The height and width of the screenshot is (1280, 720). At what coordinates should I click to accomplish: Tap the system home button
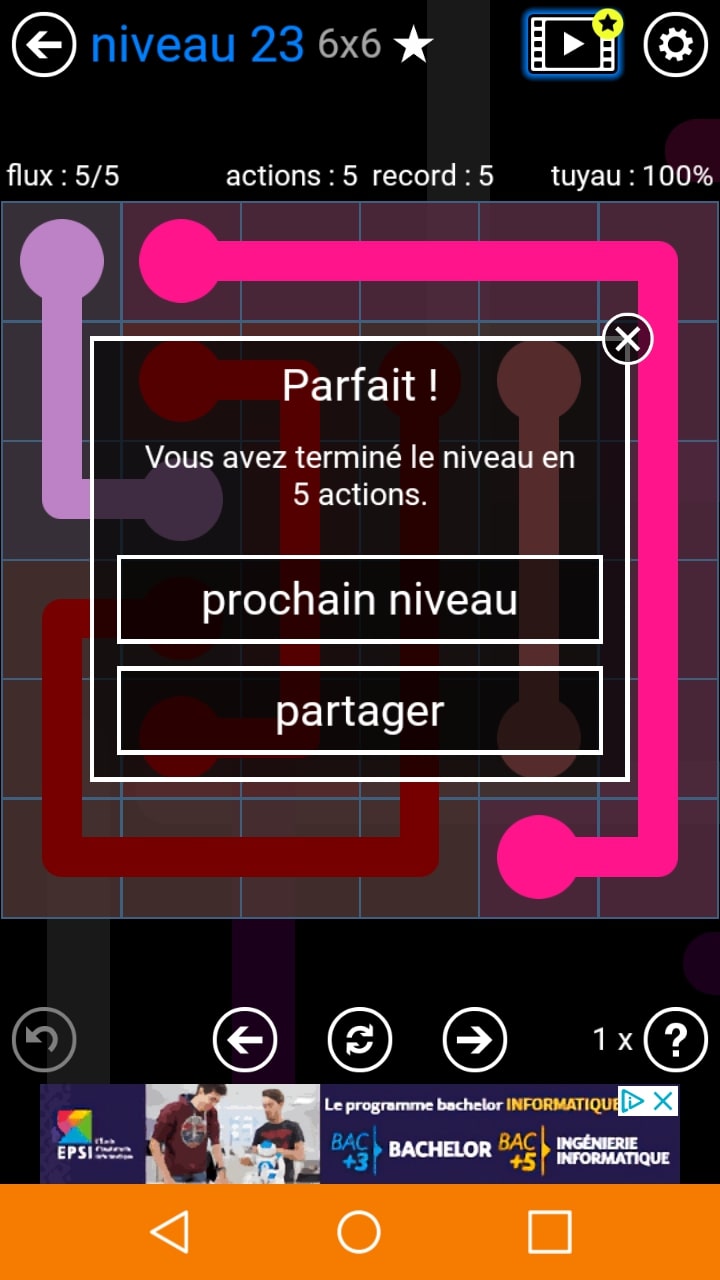359,1232
